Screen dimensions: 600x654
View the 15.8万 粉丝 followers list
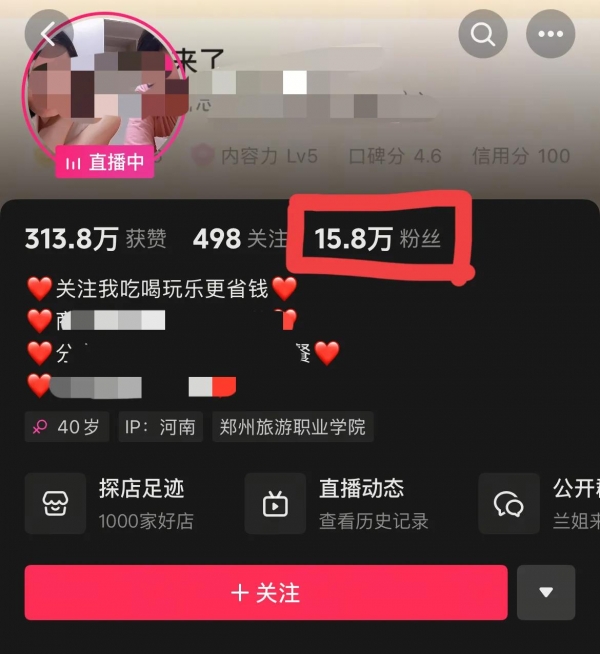click(377, 239)
